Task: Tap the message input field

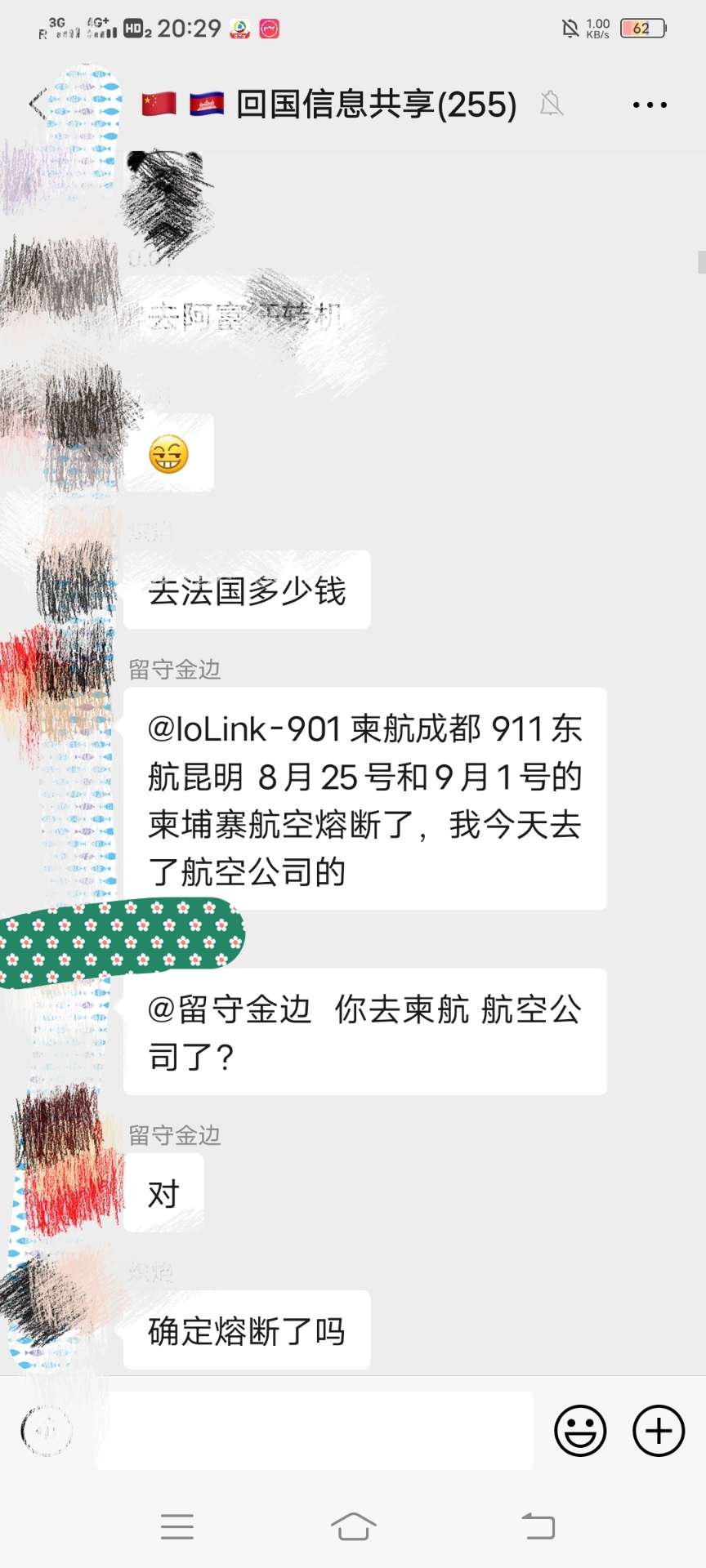Action: [x=315, y=1431]
